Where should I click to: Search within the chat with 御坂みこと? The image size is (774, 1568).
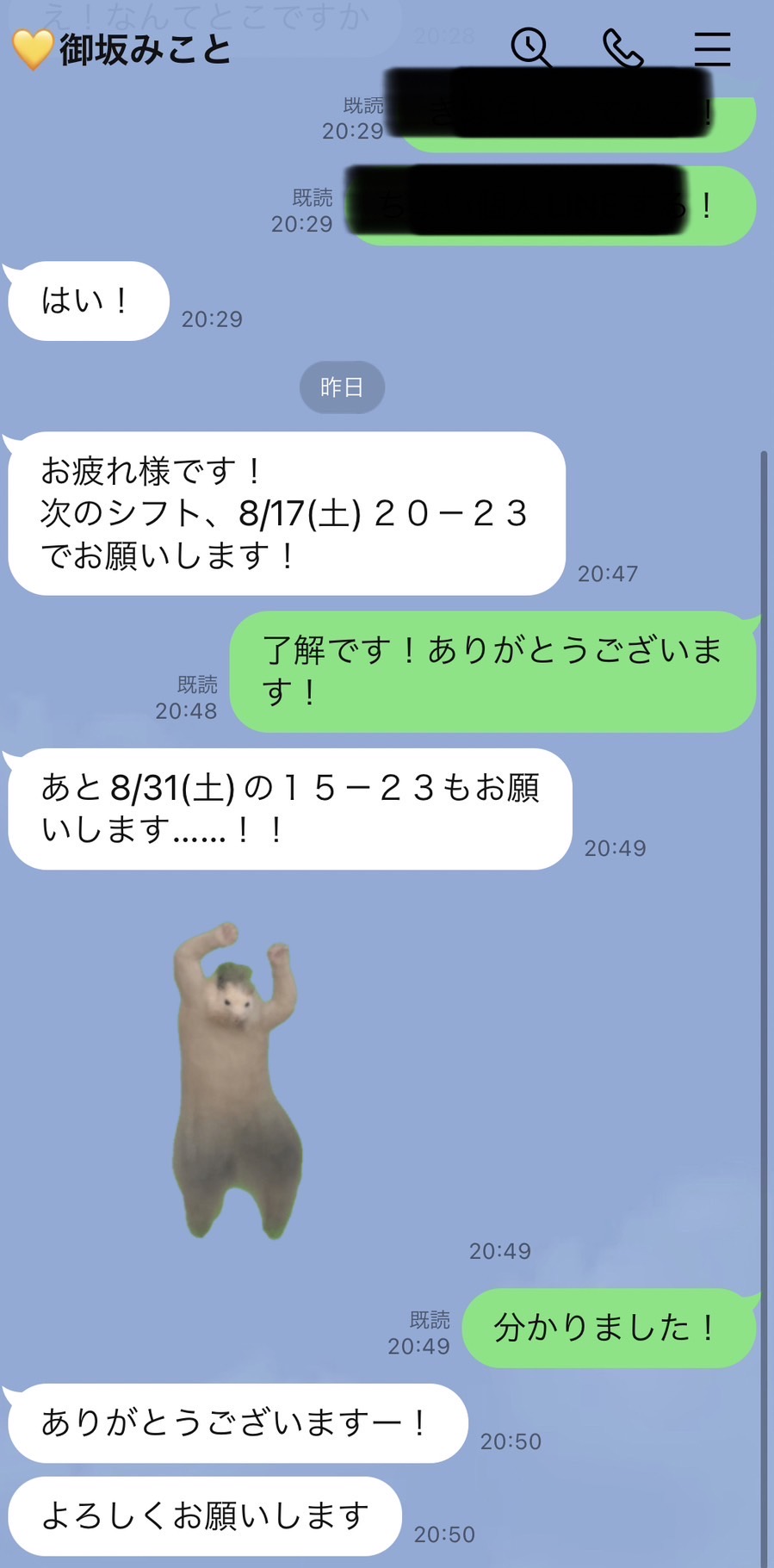point(530,47)
